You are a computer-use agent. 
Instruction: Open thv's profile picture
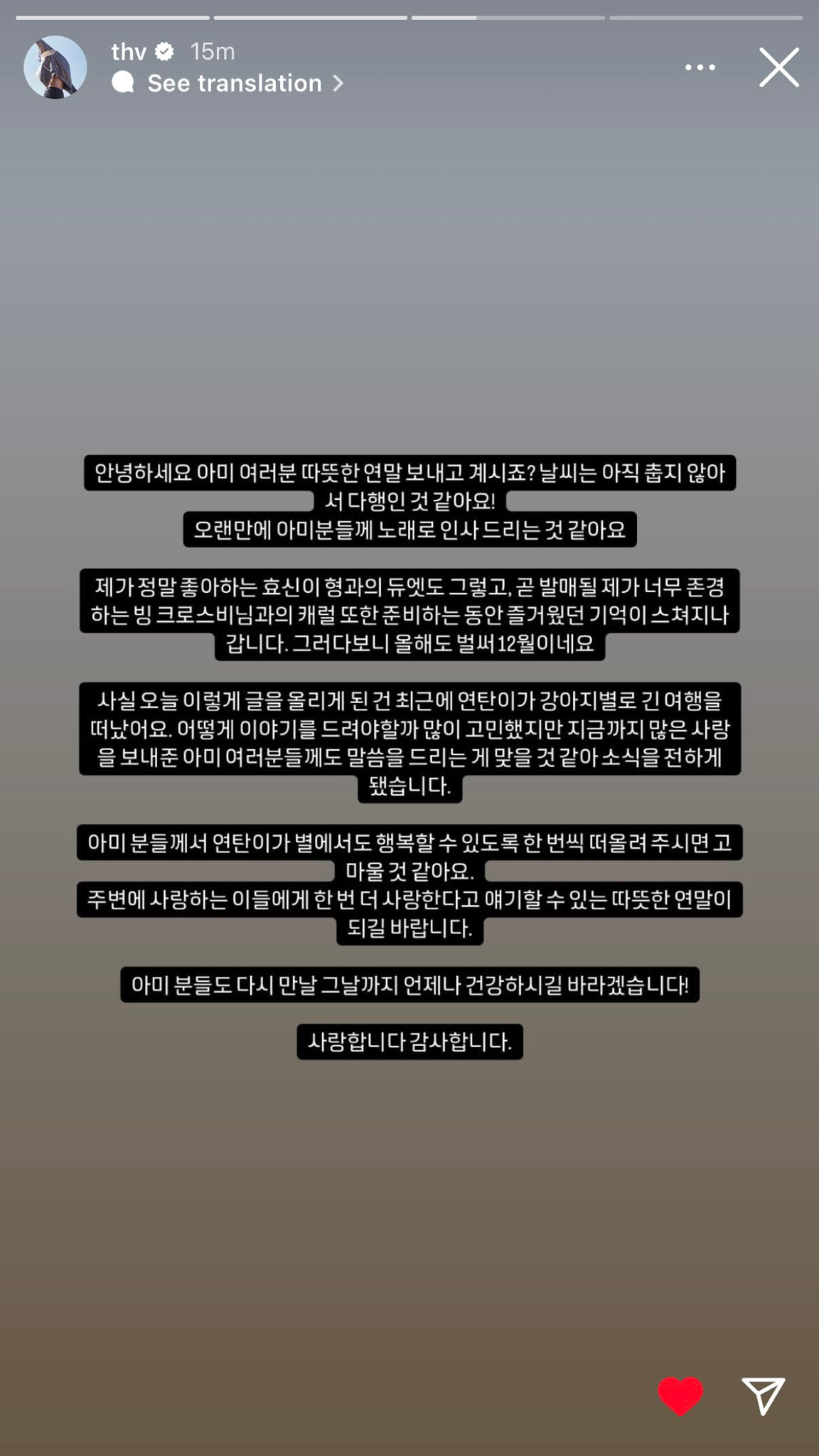coord(55,68)
